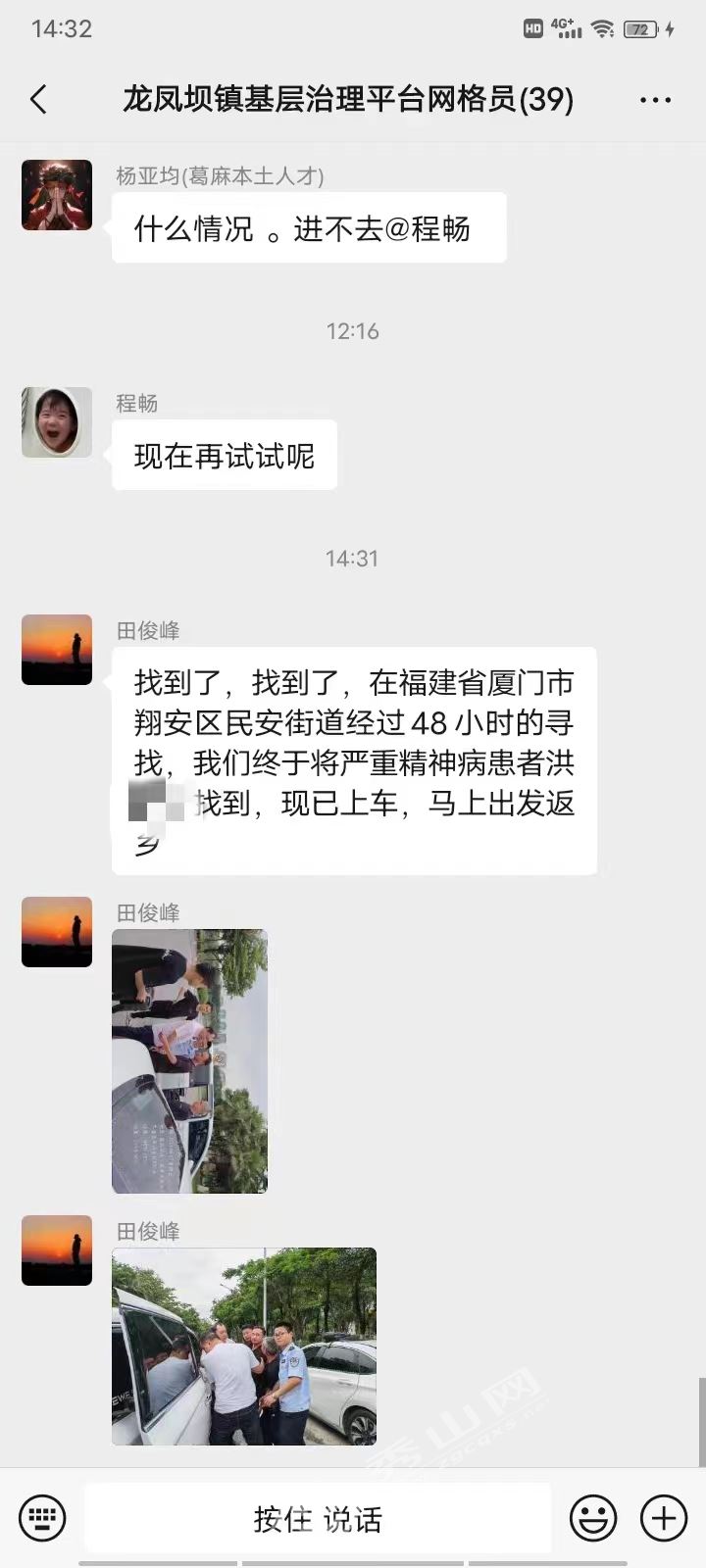706x1568 pixels.
Task: Open 杨亚均's profile avatar
Action: [x=57, y=195]
